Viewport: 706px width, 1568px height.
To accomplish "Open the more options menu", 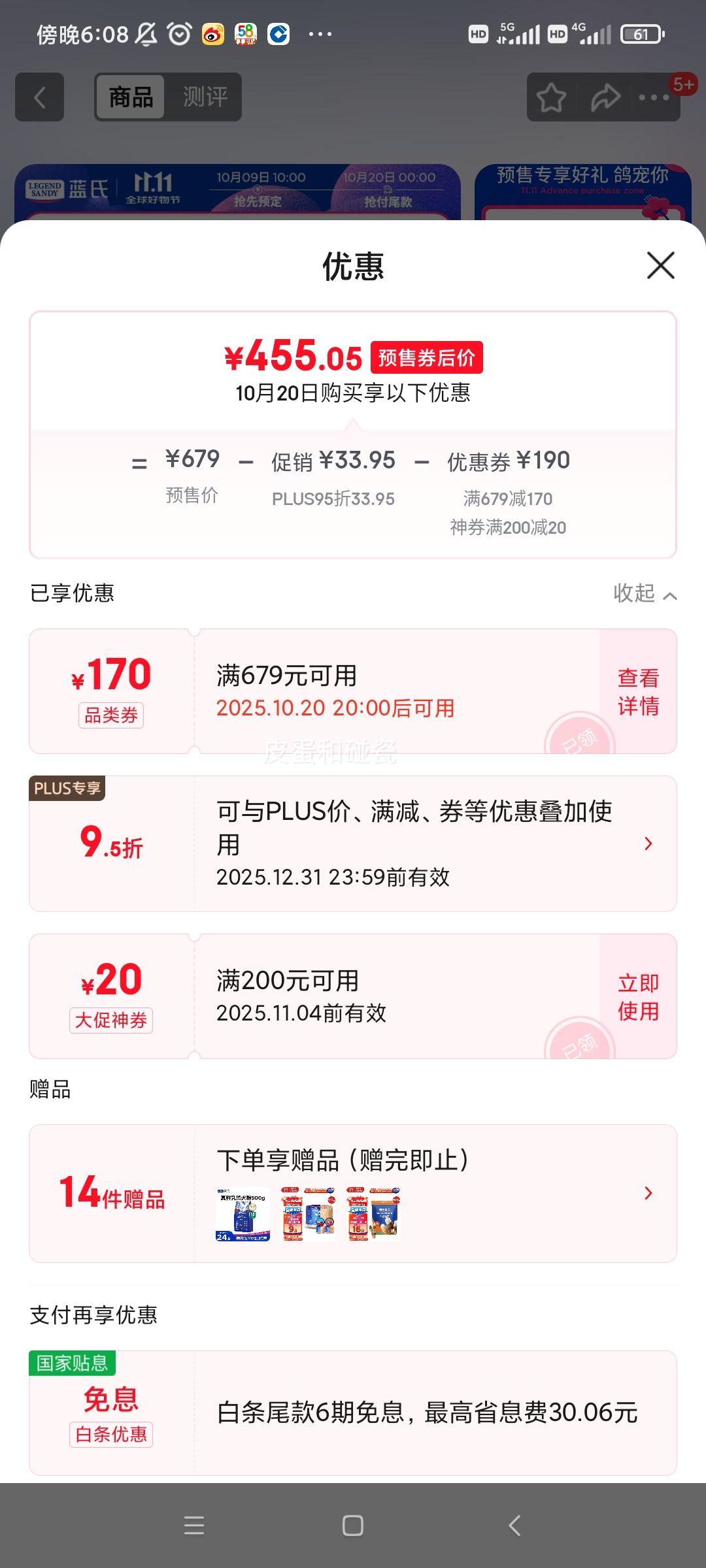I will click(654, 98).
